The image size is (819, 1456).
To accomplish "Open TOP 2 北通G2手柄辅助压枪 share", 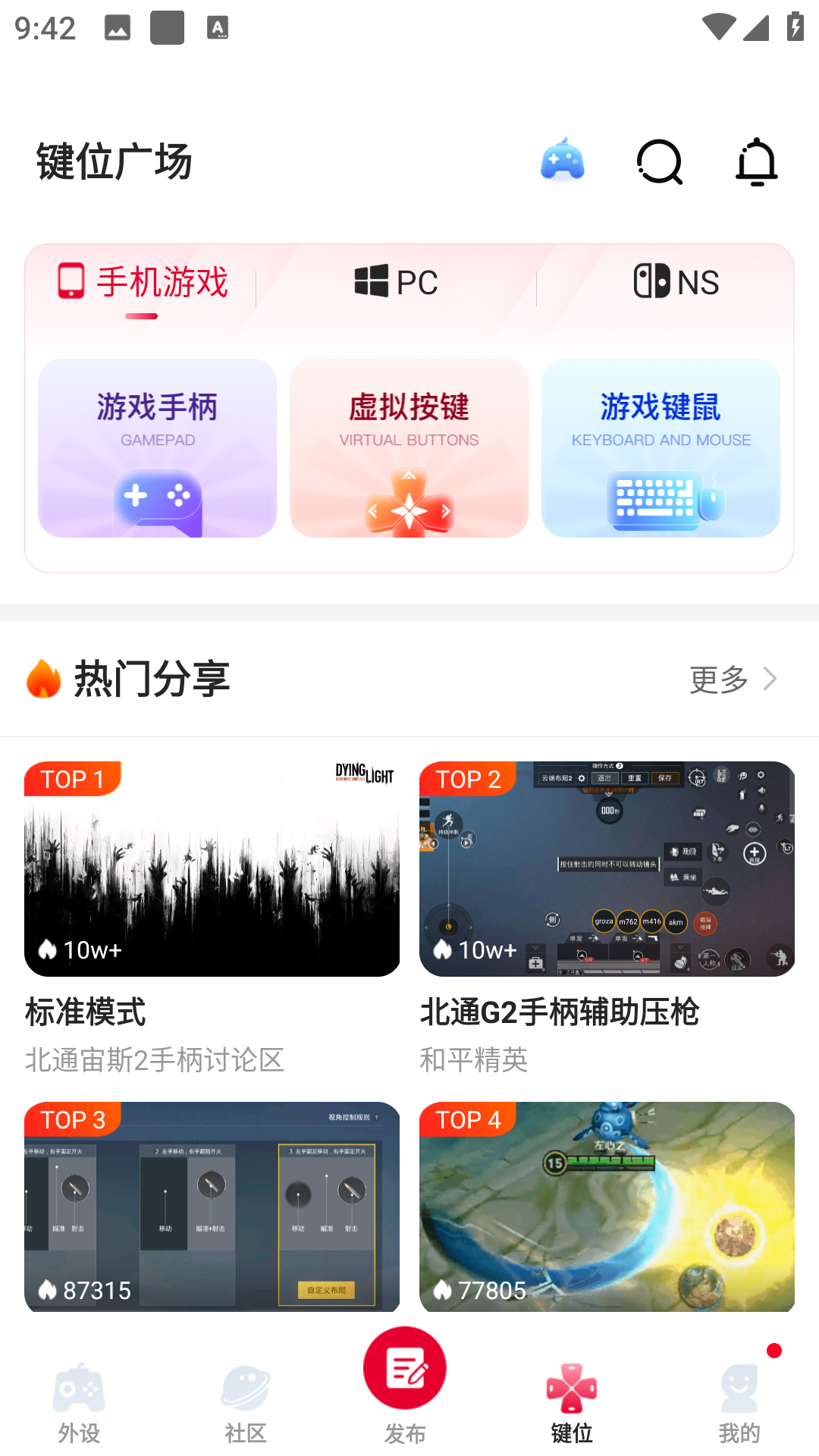I will (x=607, y=869).
